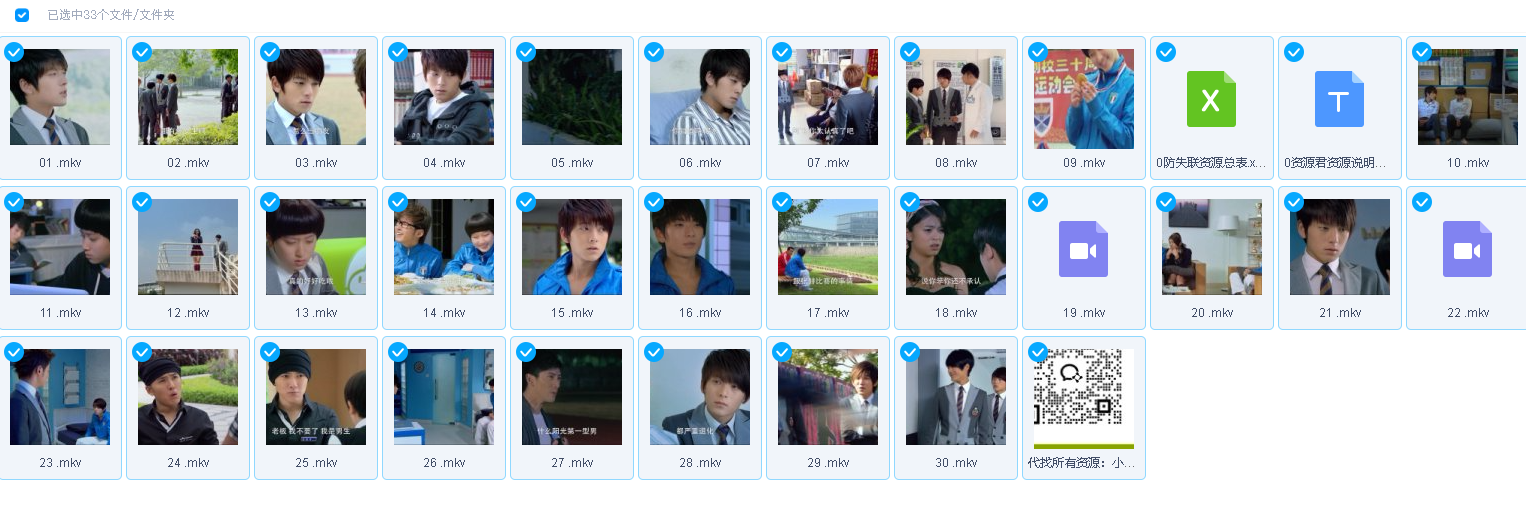Open video 19 .mkv
Image resolution: width=1526 pixels, height=520 pixels.
point(1083,249)
